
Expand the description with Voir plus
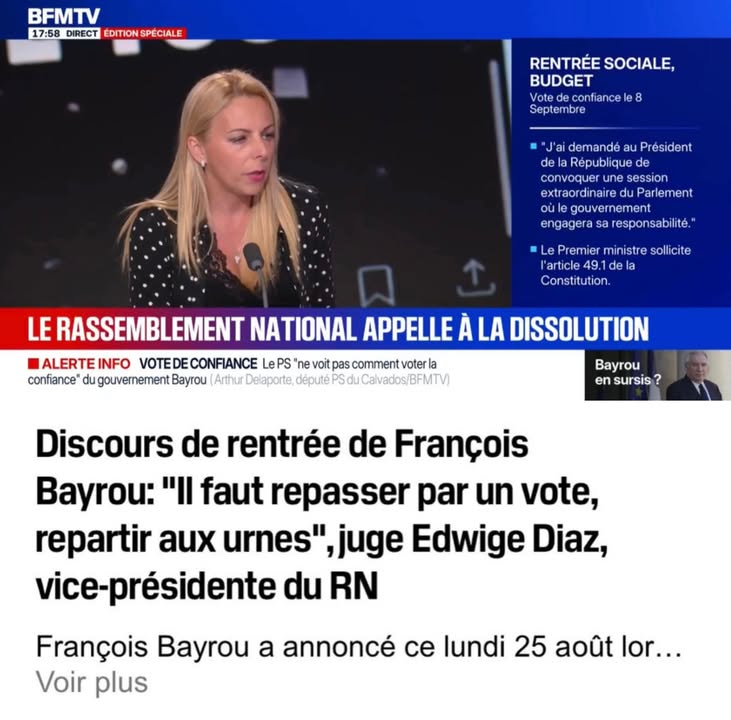click(x=92, y=683)
